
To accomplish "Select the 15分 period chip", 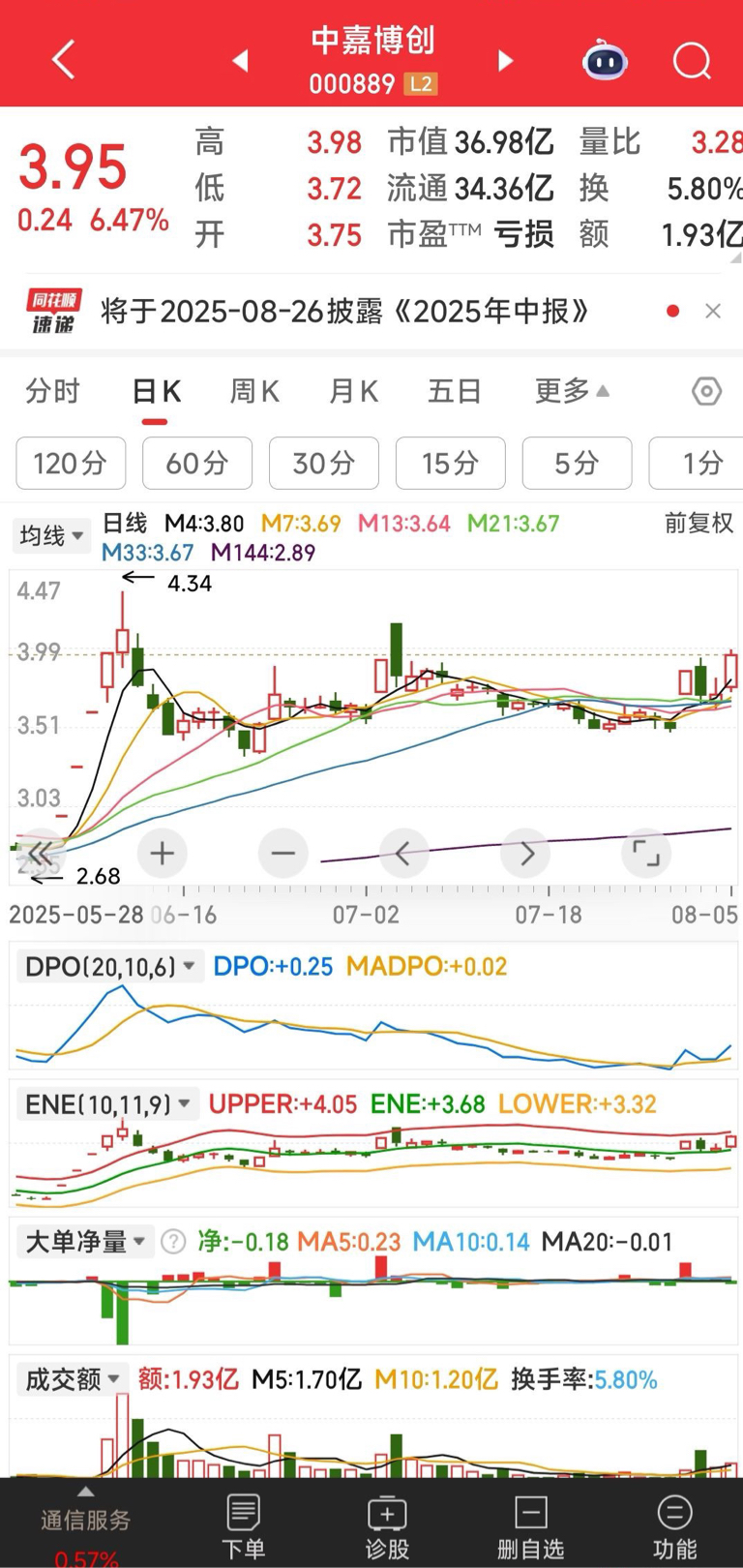I will (450, 463).
